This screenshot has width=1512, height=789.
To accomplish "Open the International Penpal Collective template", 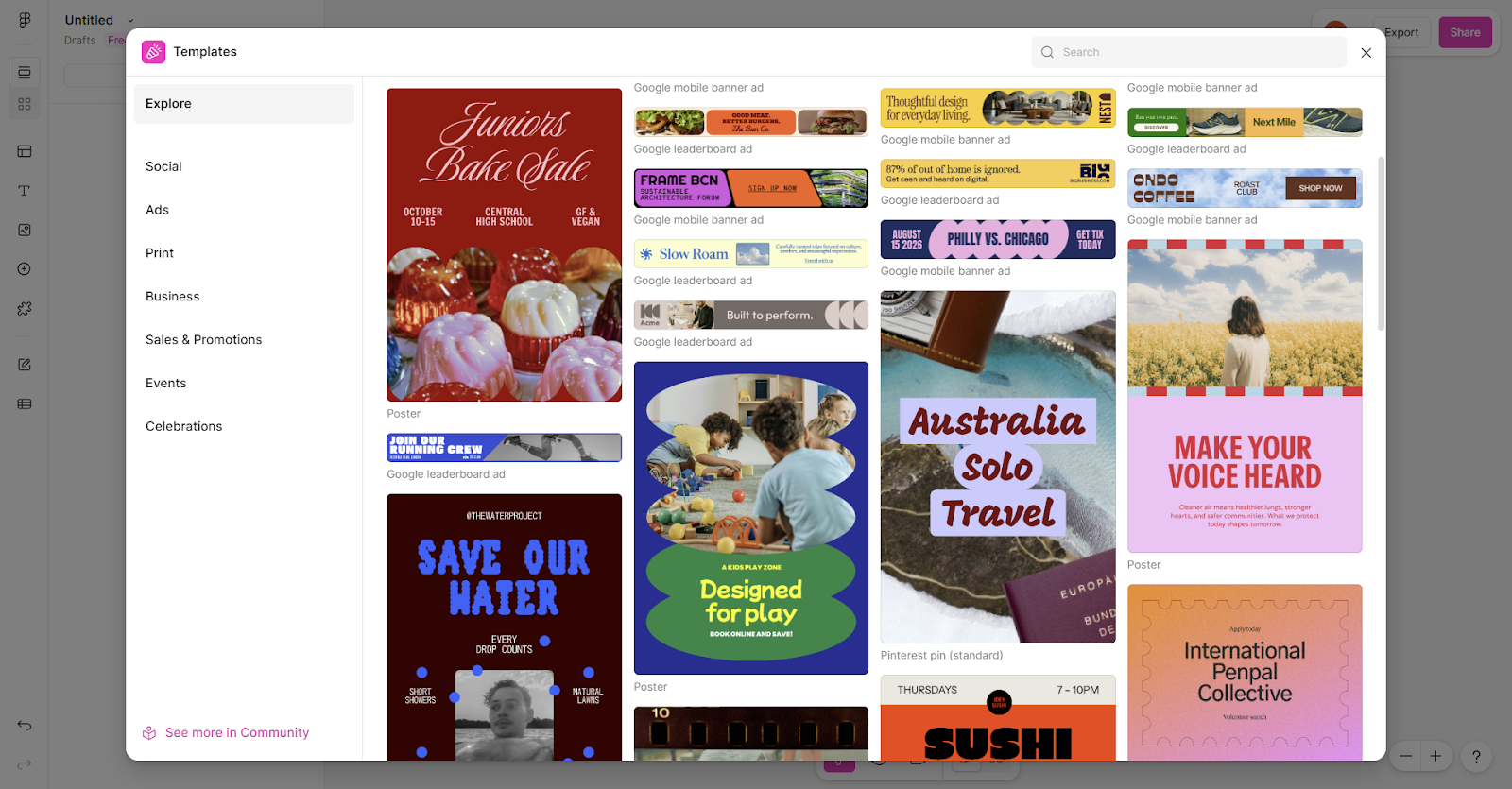I will click(x=1244, y=672).
